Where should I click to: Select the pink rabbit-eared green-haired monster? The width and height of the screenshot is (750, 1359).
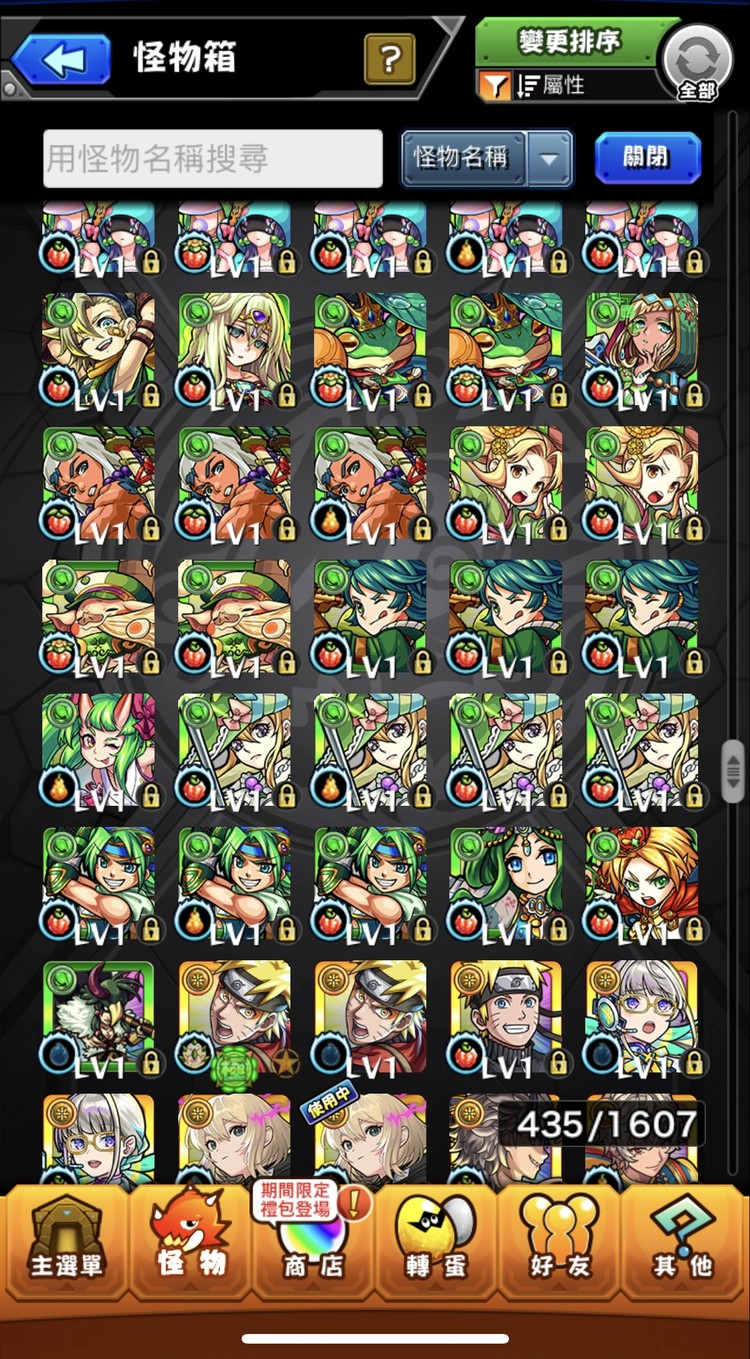pos(99,751)
